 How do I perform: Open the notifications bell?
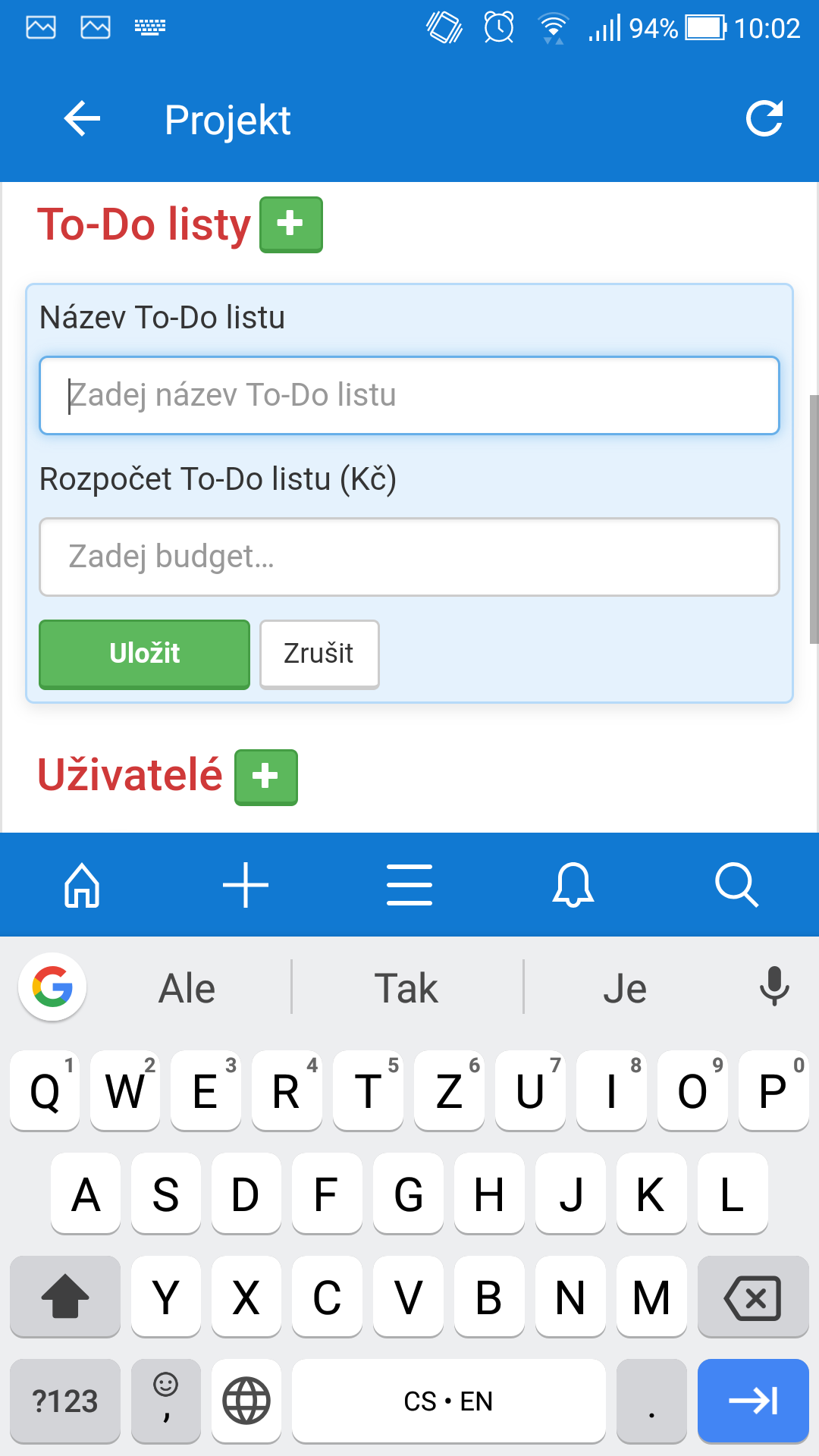(573, 884)
